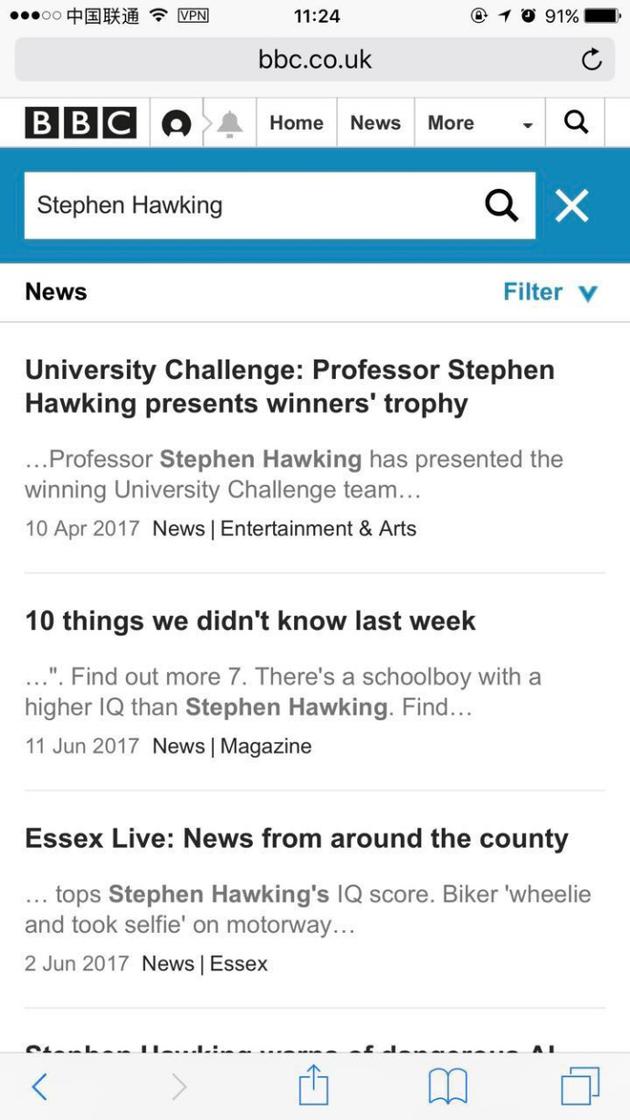Screen dimensions: 630x1120
Task: Tap the bbc.co.uk address bar
Action: point(314,60)
